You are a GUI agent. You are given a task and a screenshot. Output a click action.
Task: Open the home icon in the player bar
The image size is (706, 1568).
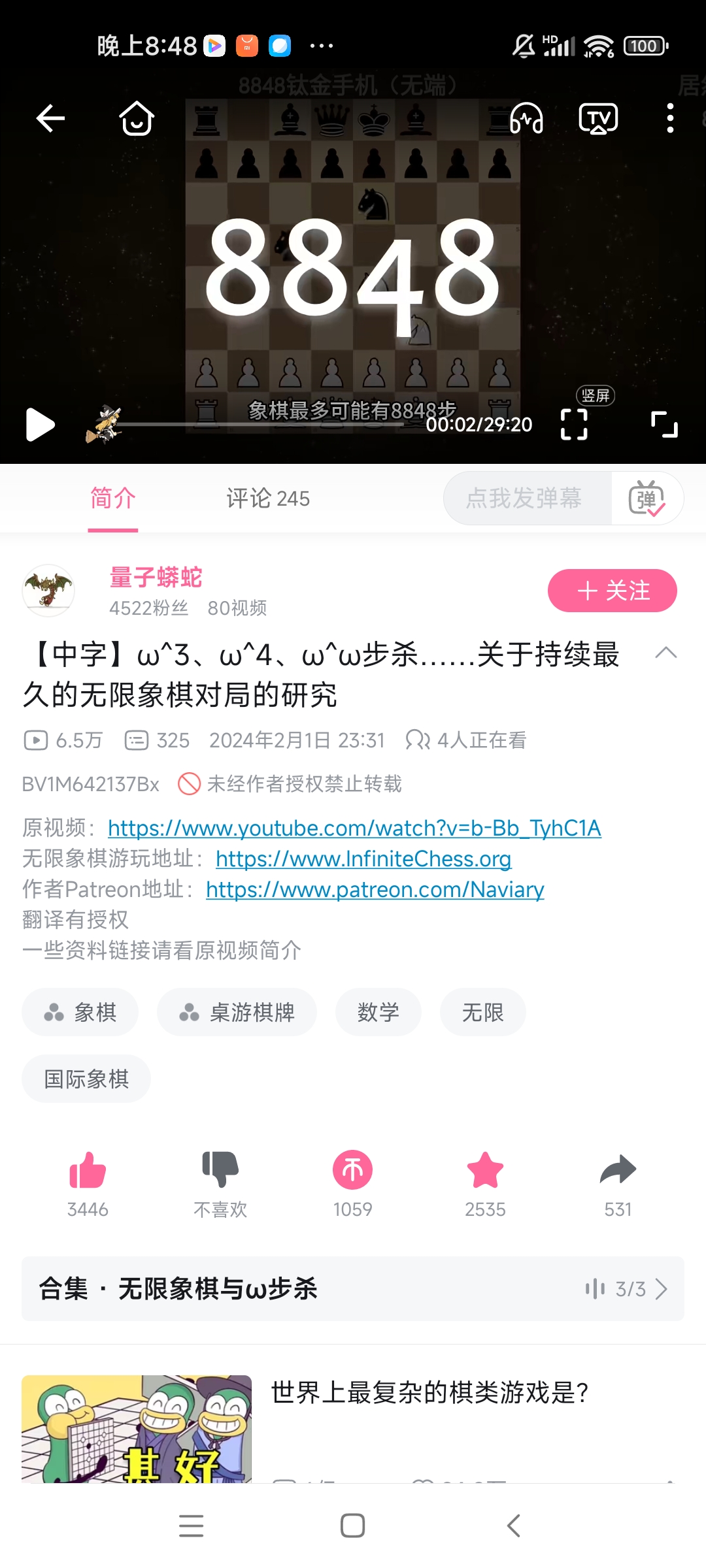[x=137, y=118]
